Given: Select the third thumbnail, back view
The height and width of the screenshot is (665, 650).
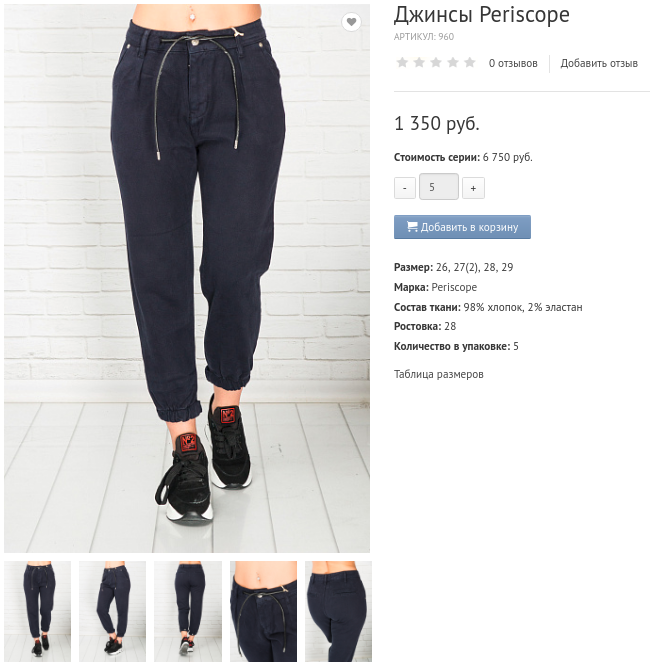Looking at the screenshot, I should (x=188, y=610).
